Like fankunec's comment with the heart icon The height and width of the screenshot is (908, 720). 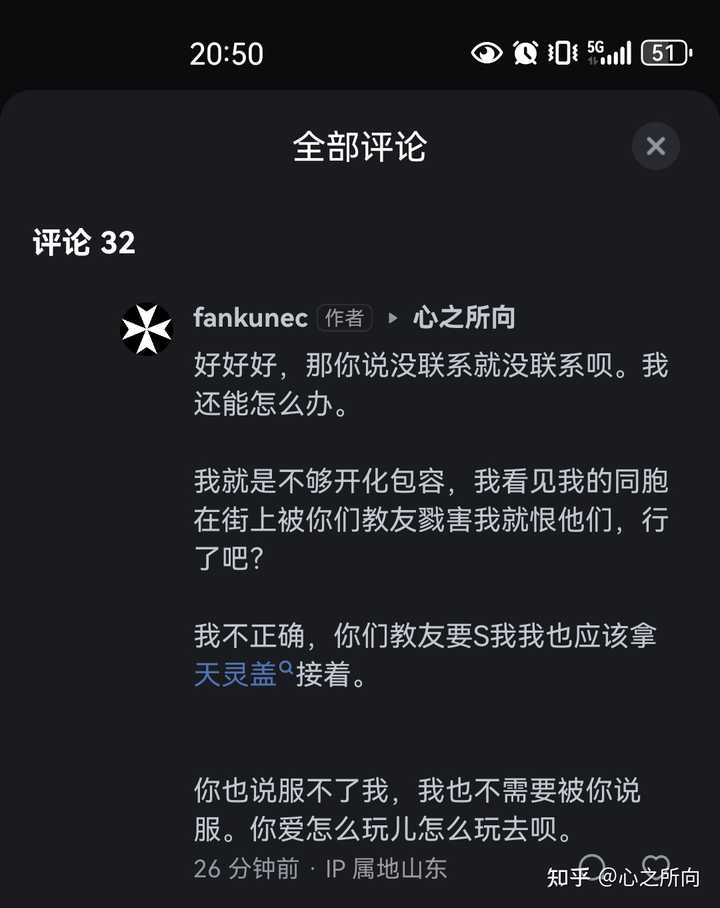click(x=656, y=866)
